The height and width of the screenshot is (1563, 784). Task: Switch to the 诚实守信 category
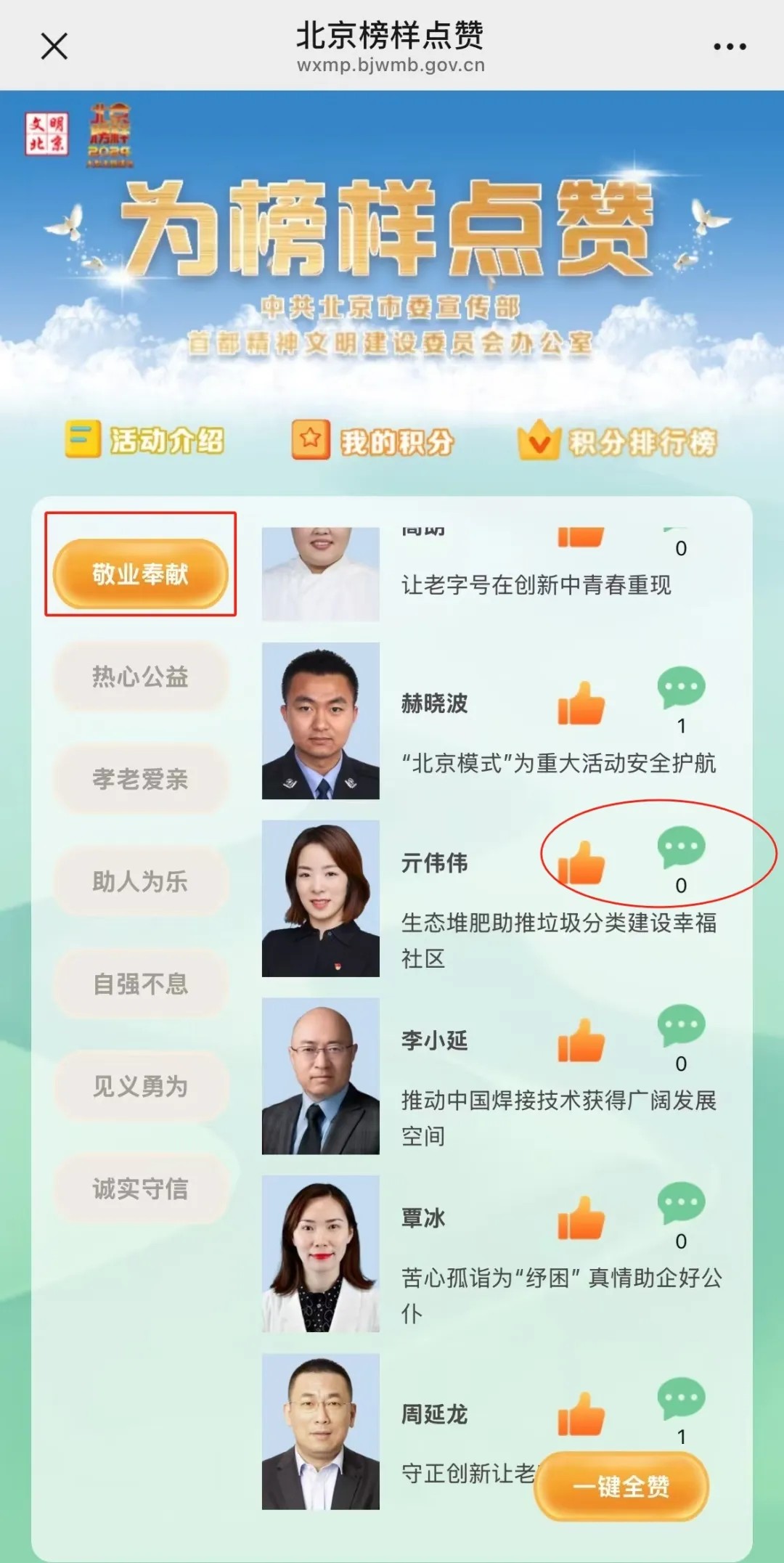tap(140, 1188)
